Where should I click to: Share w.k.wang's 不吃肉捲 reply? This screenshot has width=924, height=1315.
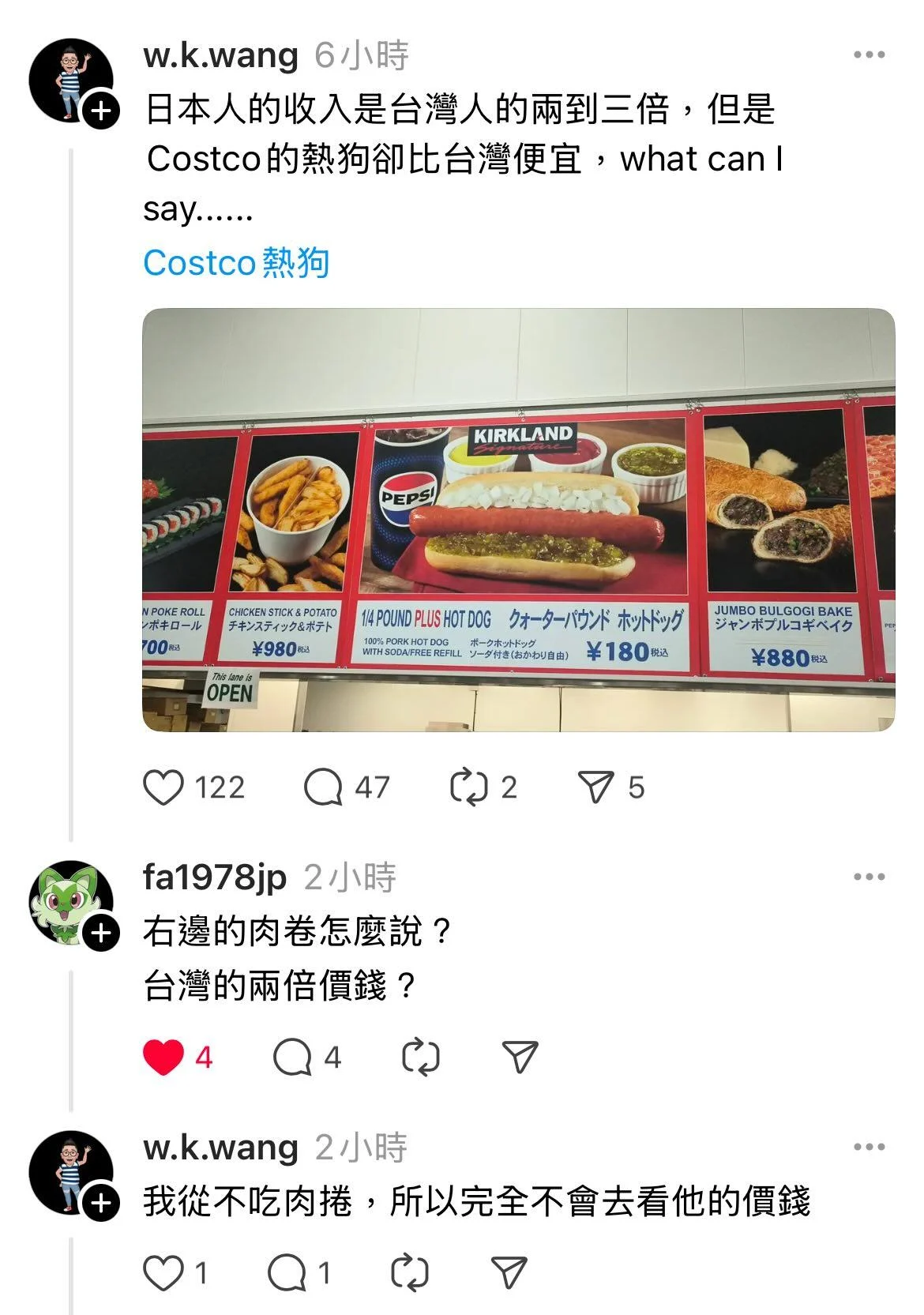click(x=509, y=1272)
